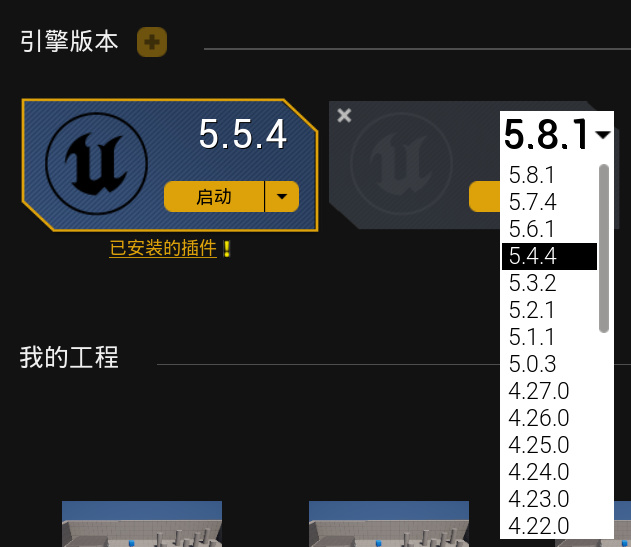The height and width of the screenshot is (547, 631).
Task: Open the 已安装的插件 link
Action: tap(163, 248)
